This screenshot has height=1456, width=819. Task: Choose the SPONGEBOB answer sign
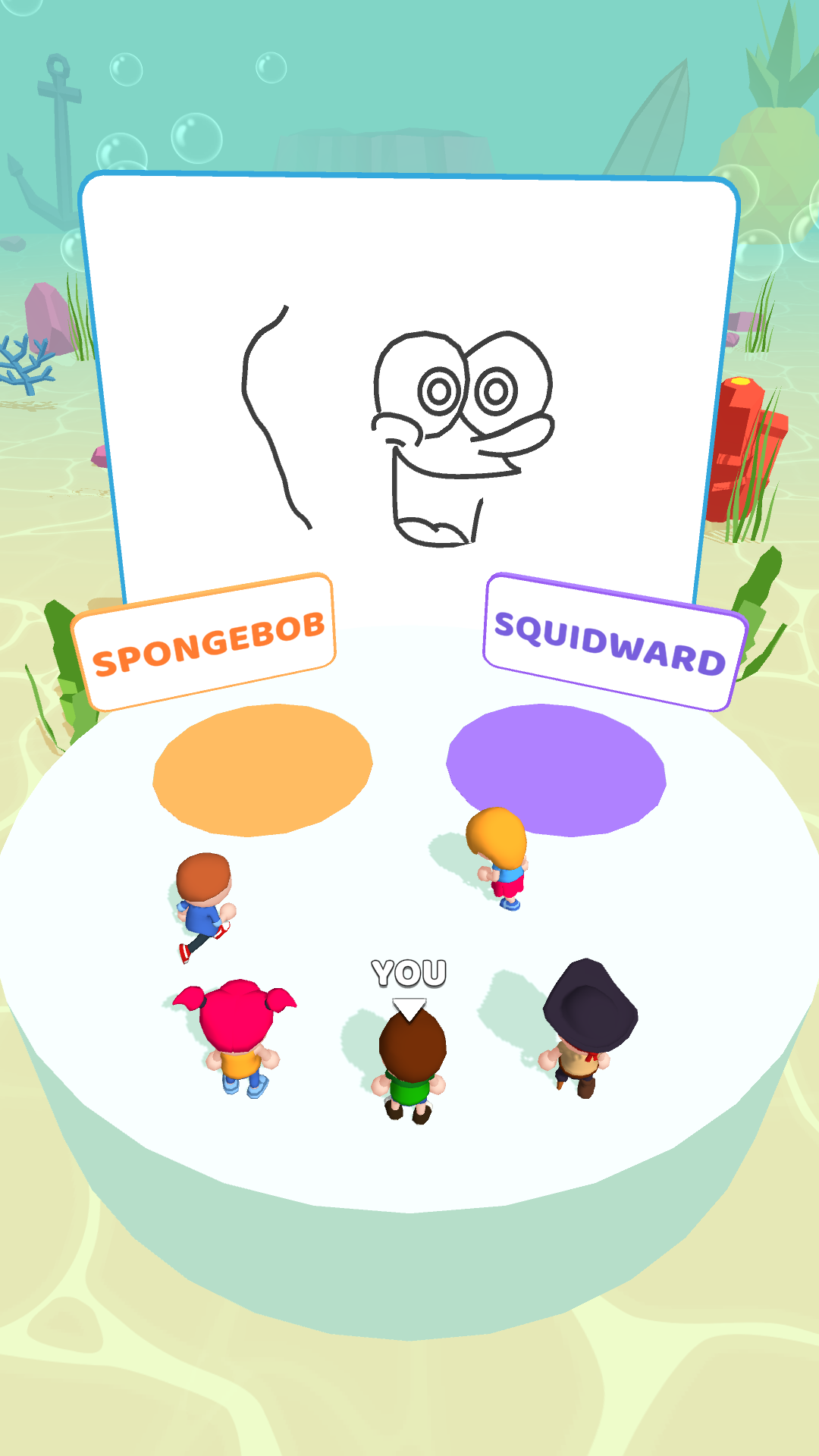205,642
